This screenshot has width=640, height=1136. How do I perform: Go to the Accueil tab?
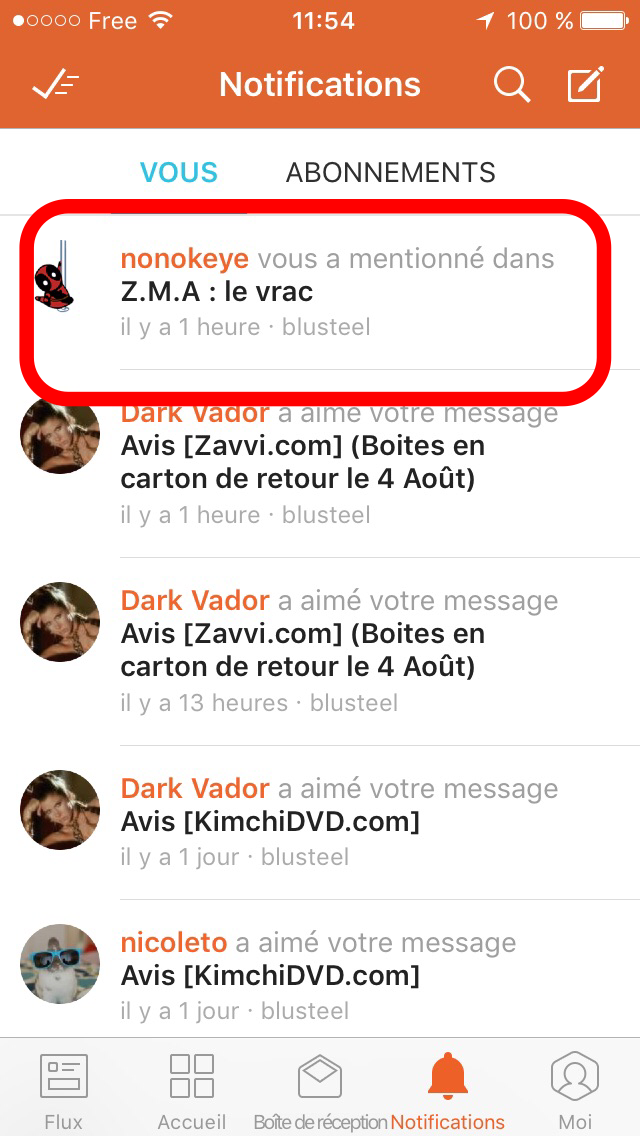coord(192,1090)
